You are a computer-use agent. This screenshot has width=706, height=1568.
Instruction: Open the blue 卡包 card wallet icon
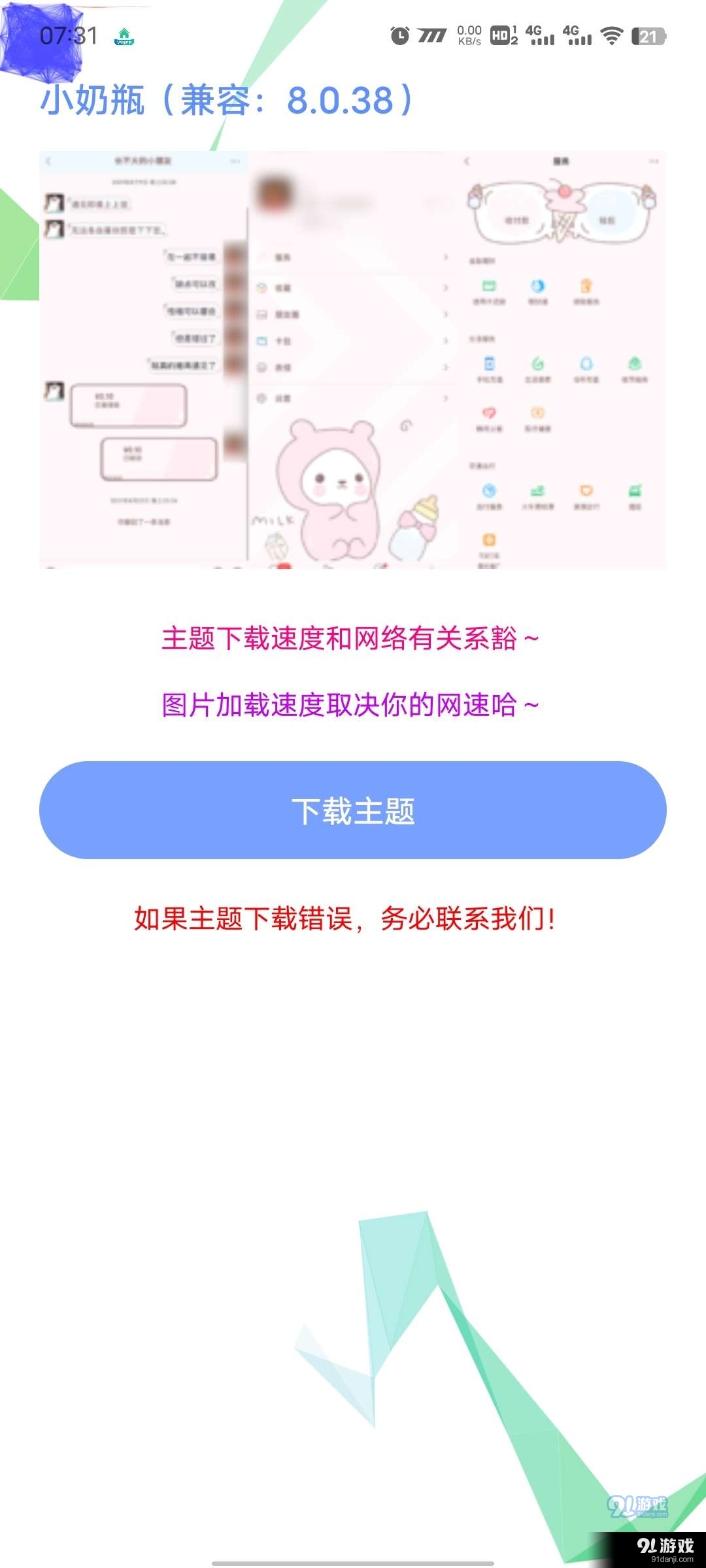click(x=261, y=340)
